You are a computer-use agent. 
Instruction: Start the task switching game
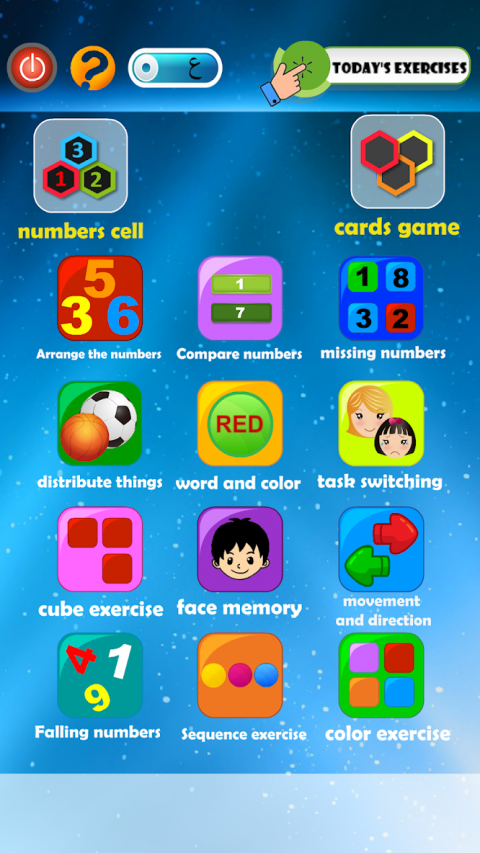coord(381,423)
